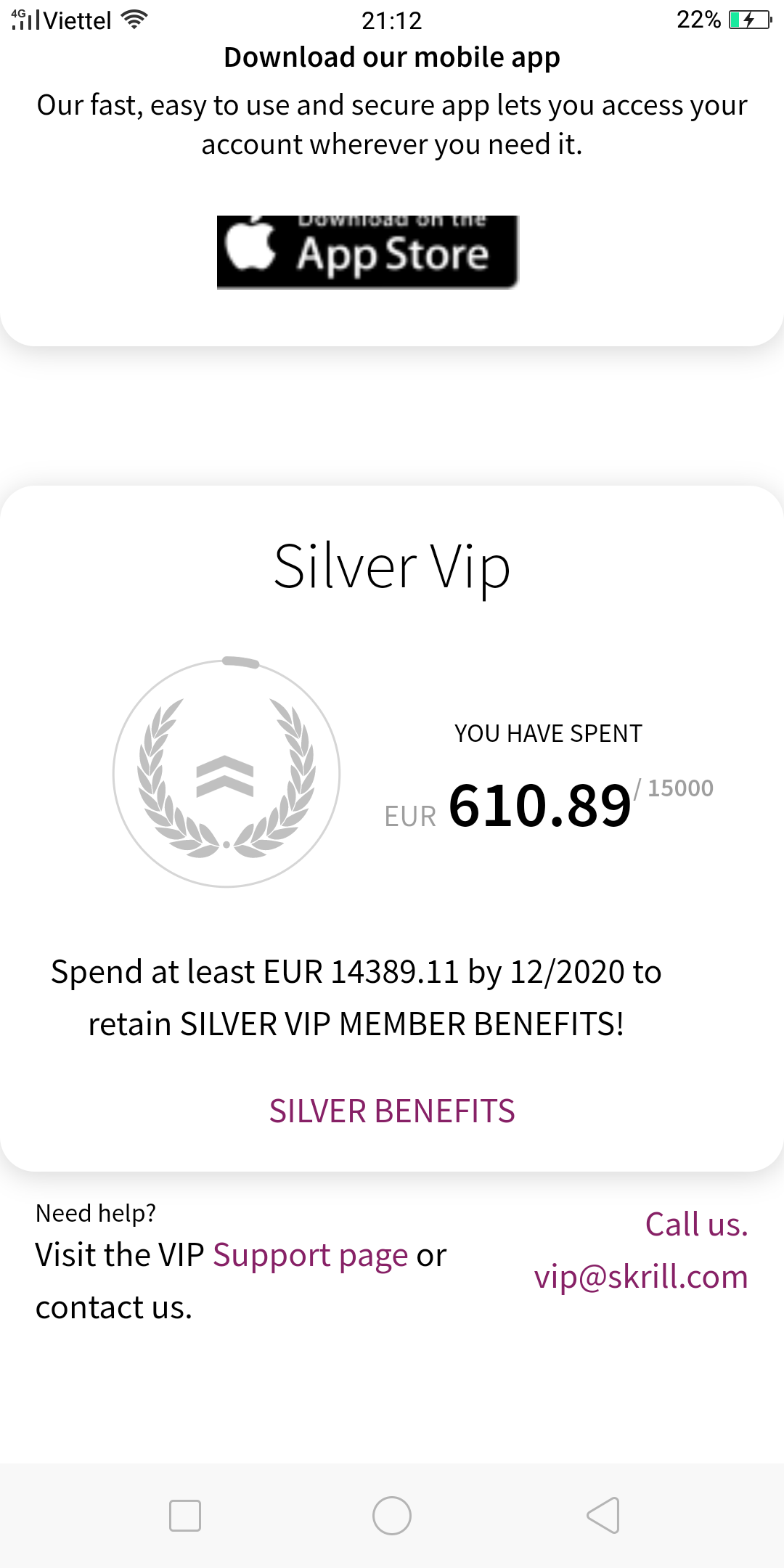
Task: Open the VIP Support page link
Action: pos(310,1255)
